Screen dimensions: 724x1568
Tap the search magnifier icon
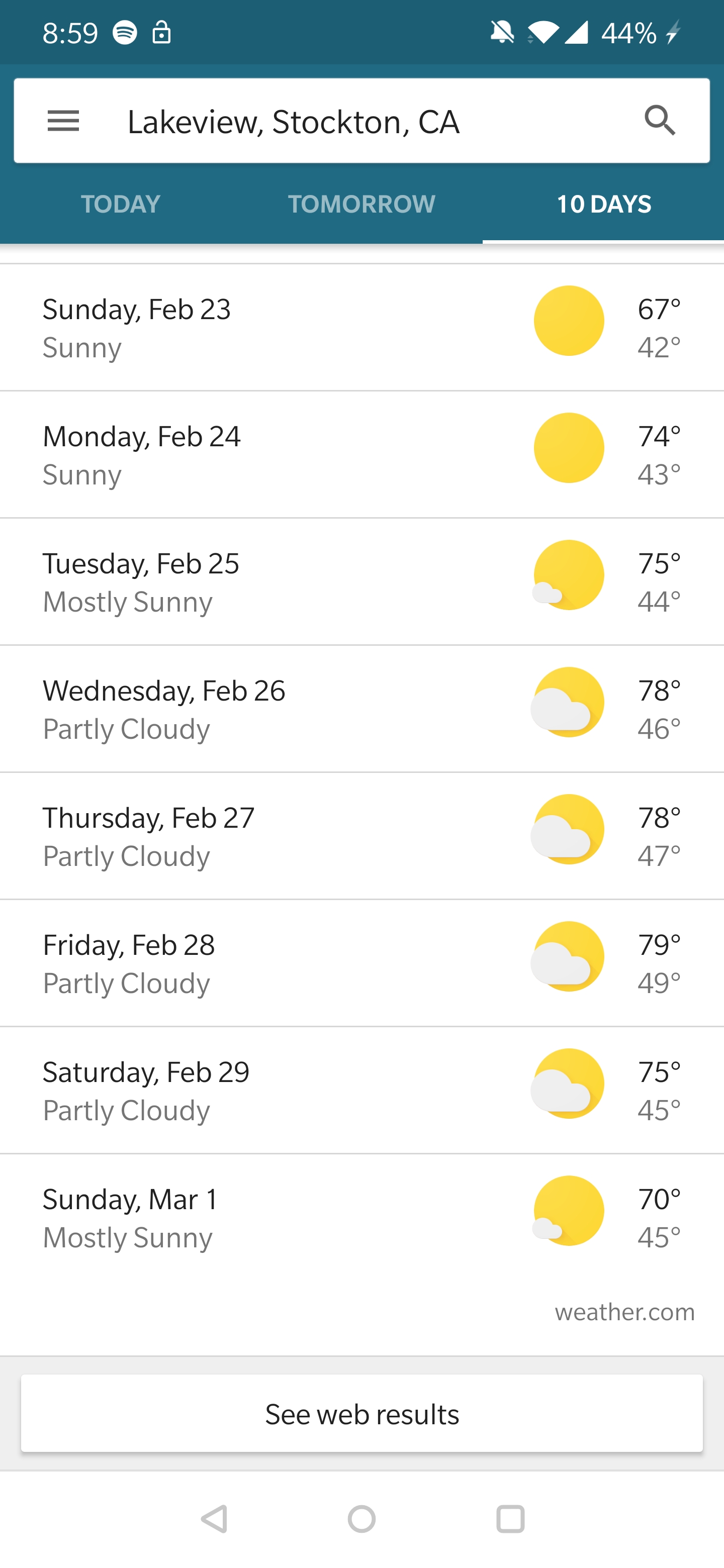tap(660, 120)
